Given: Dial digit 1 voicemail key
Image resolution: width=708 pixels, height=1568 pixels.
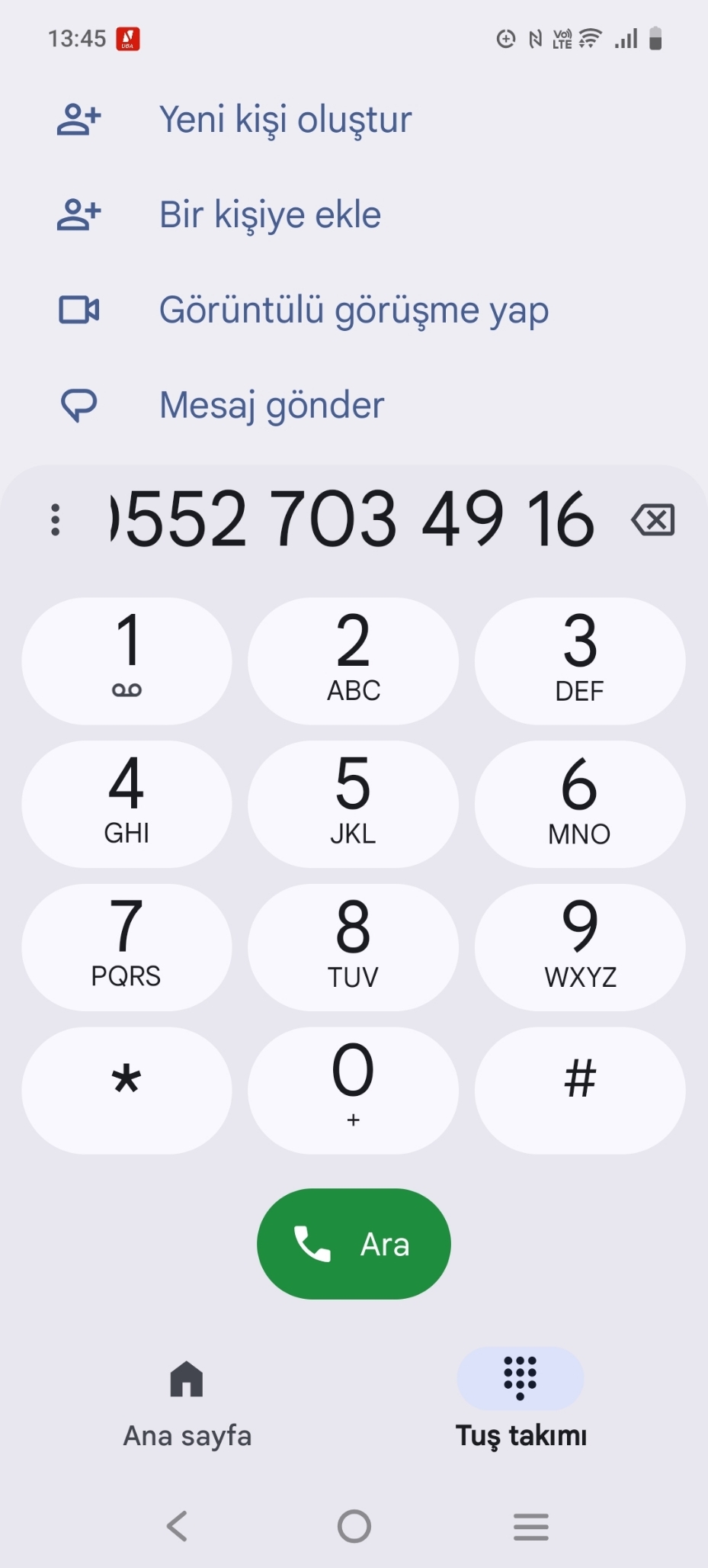Looking at the screenshot, I should [127, 661].
